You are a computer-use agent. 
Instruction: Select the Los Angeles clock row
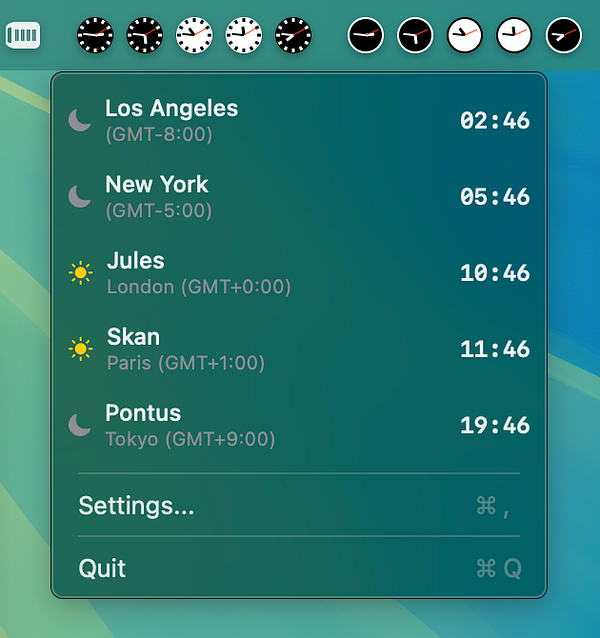point(298,120)
